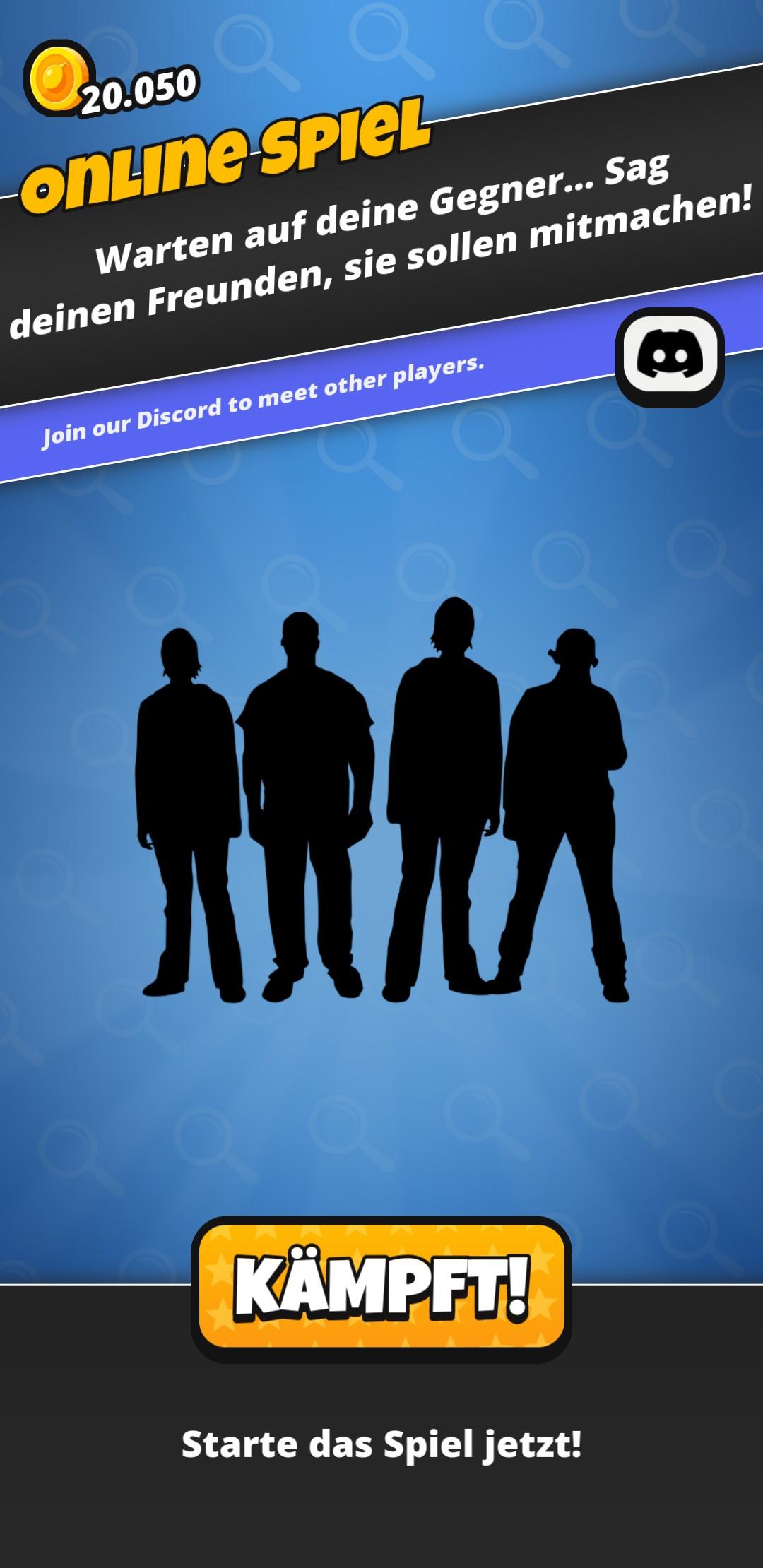Open the Discord icon button

point(670,357)
